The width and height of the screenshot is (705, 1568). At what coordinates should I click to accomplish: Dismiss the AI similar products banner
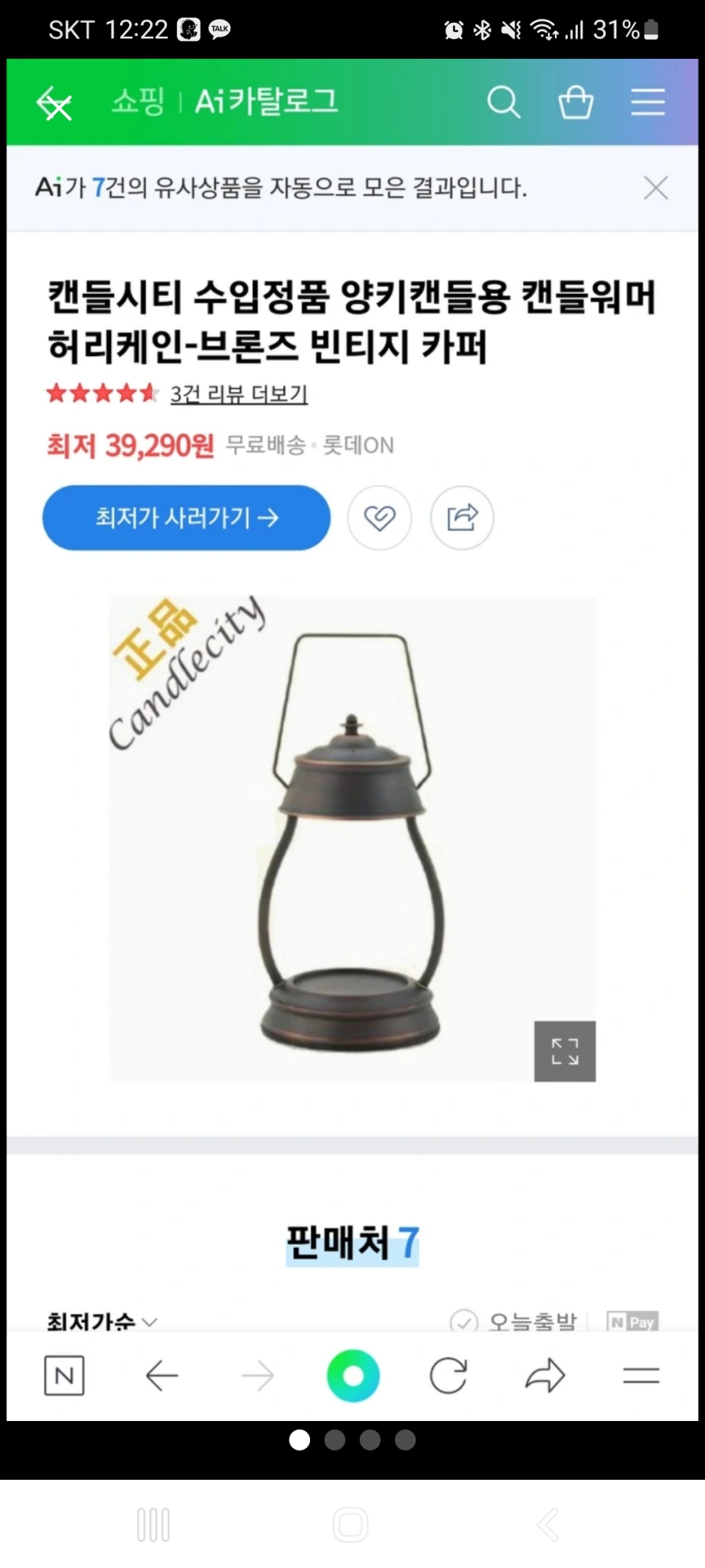(655, 187)
